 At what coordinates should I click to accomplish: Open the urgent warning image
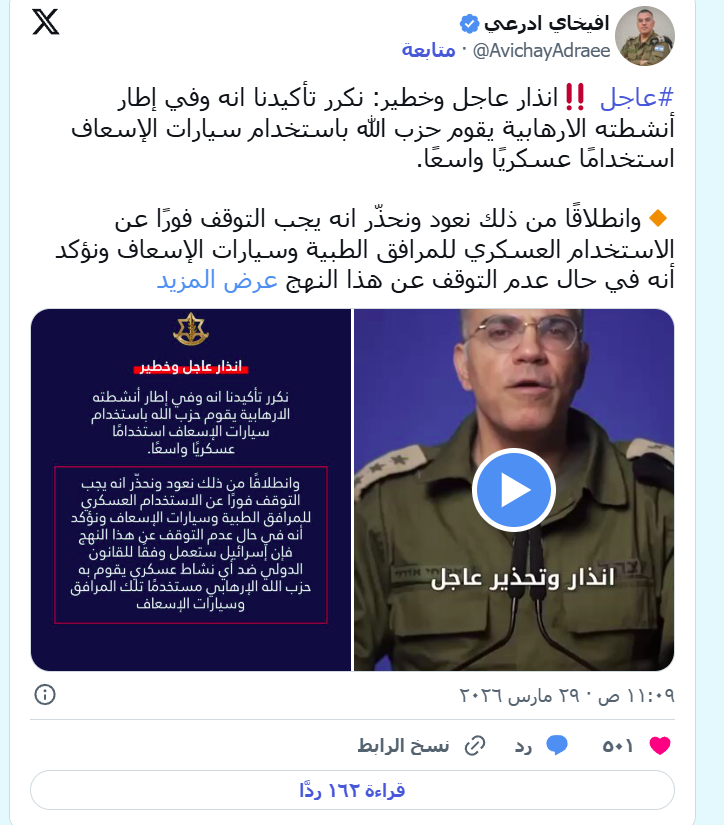tap(191, 490)
